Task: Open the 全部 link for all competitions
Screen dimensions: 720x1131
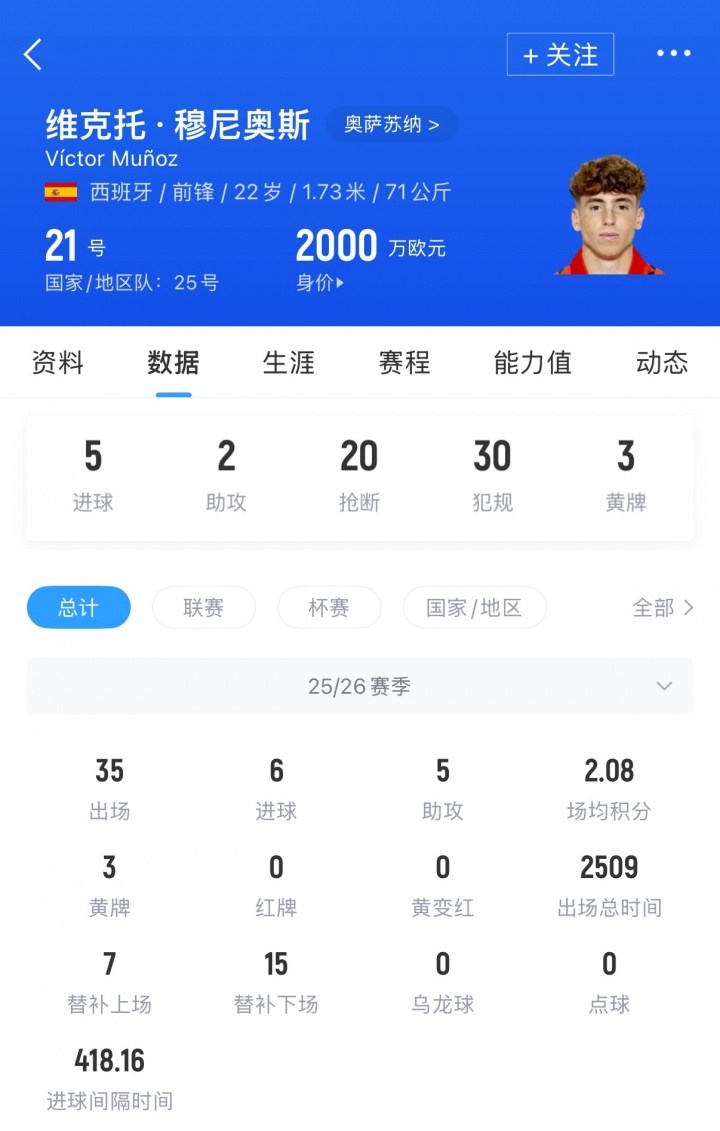Action: pyautogui.click(x=662, y=607)
